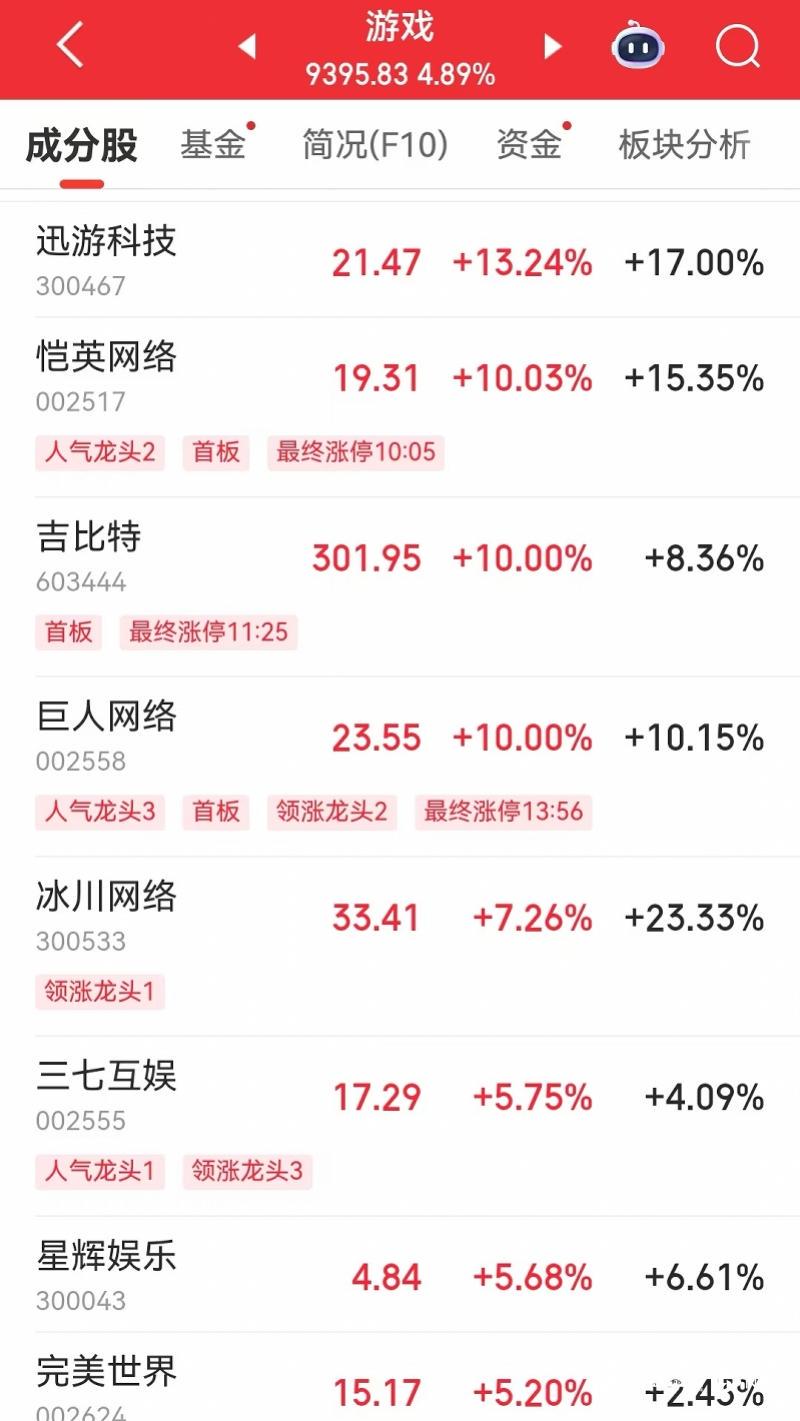Open stock 巨人网络 002558
Screen dimensions: 800x1421
400,766
